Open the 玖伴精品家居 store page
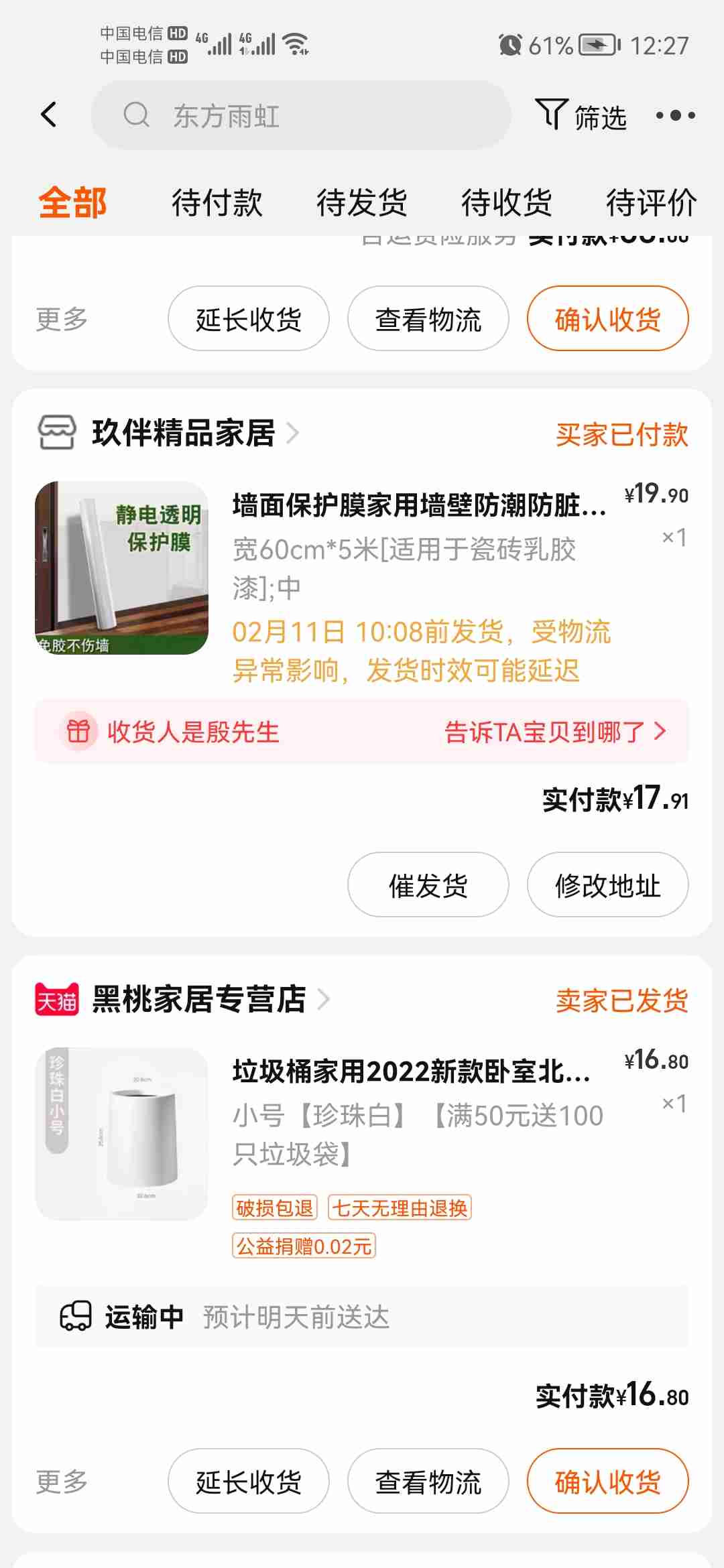 184,433
